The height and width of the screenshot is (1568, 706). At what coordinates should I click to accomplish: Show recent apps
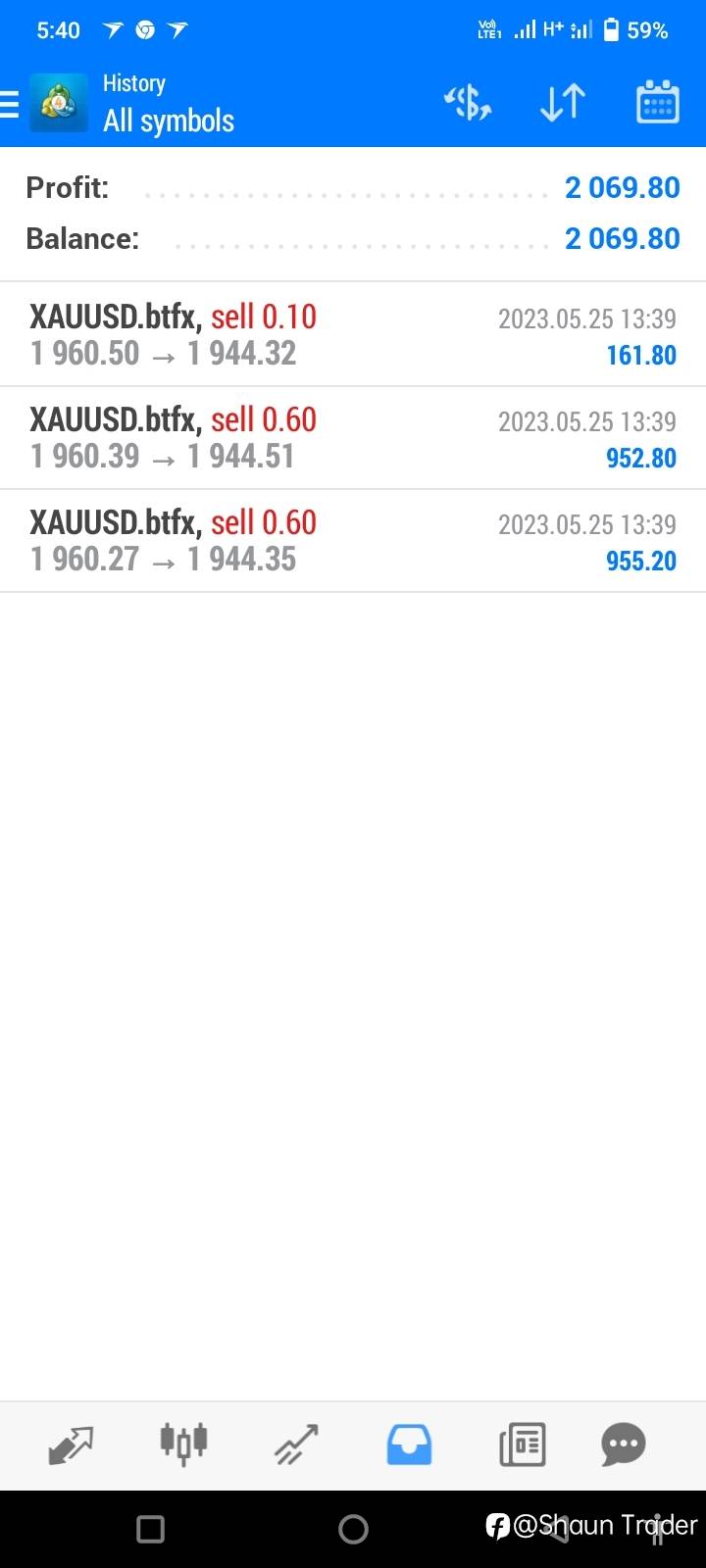pos(151,1529)
